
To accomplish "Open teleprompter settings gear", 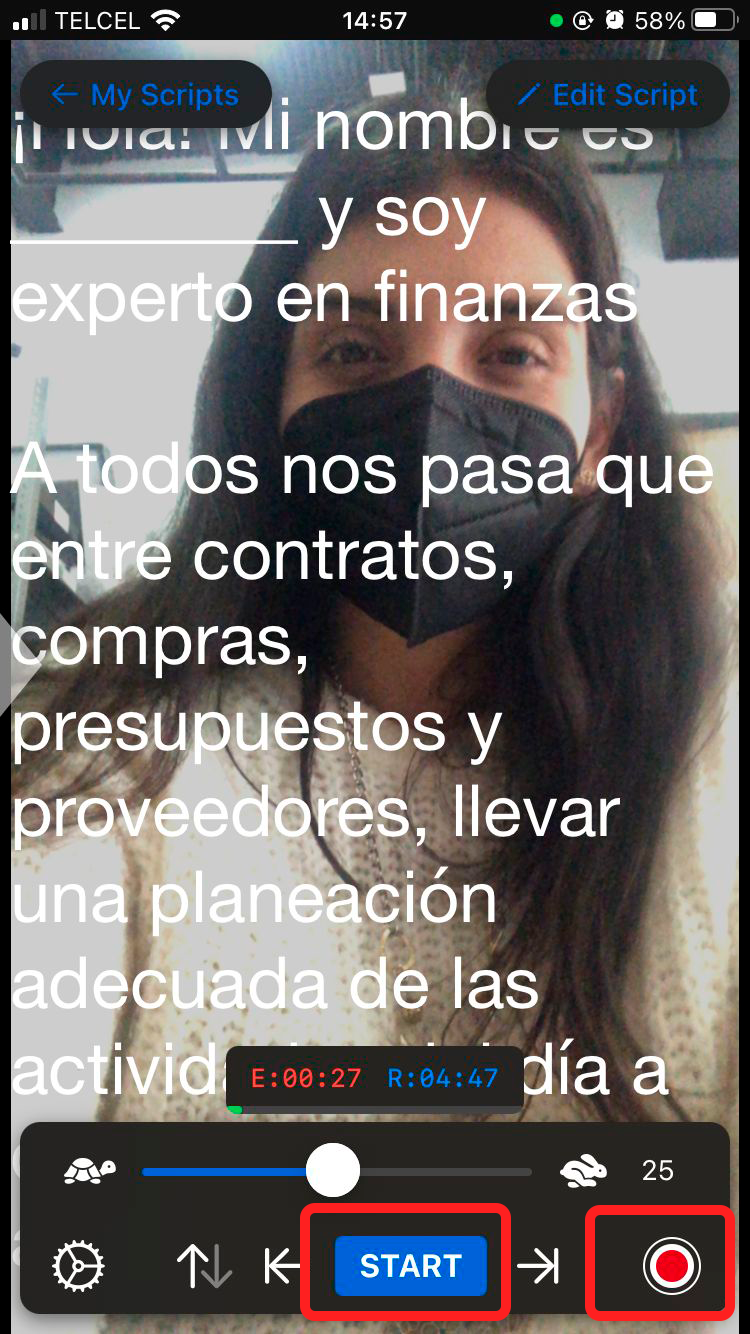I will tap(79, 1267).
